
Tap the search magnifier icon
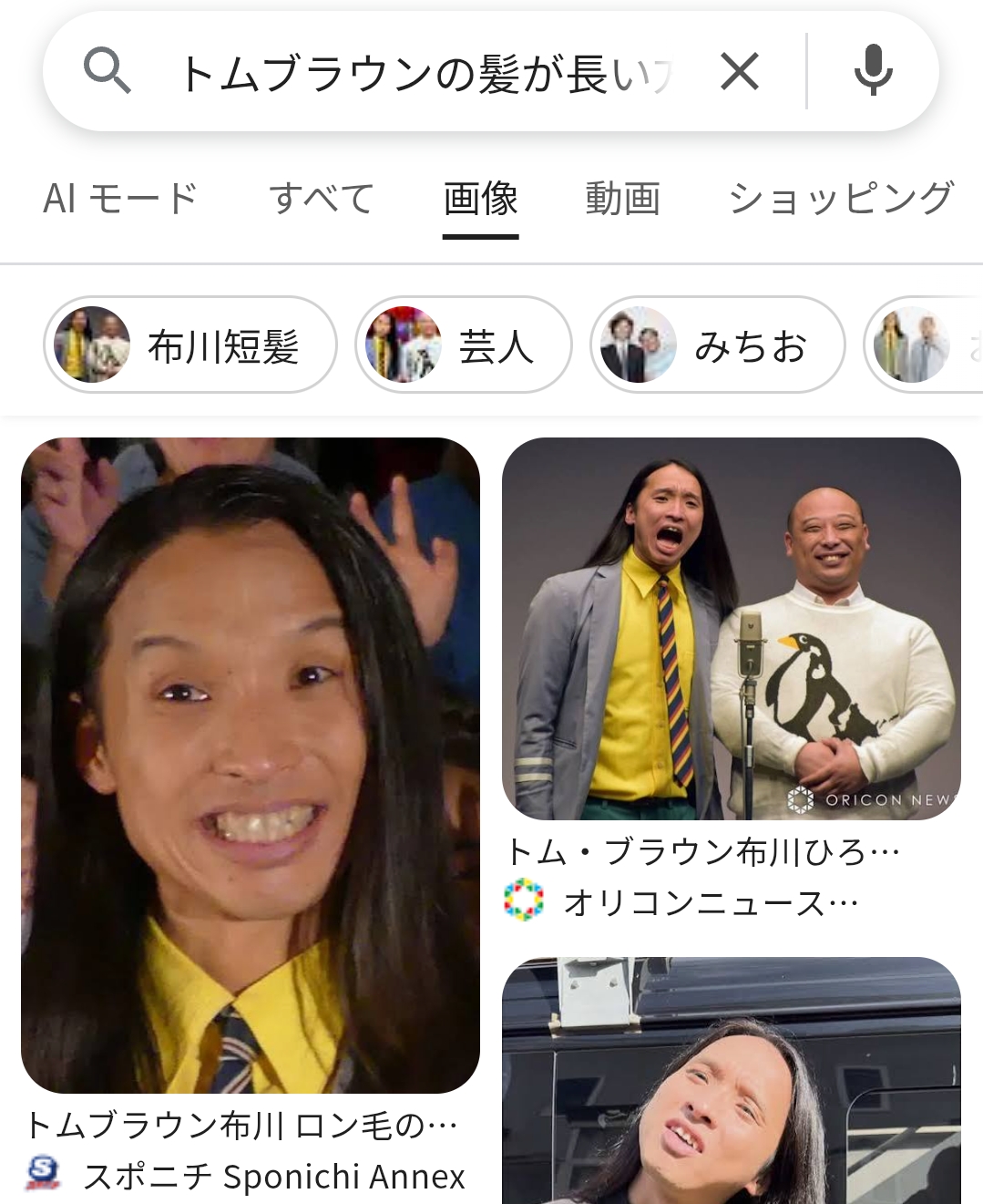108,71
